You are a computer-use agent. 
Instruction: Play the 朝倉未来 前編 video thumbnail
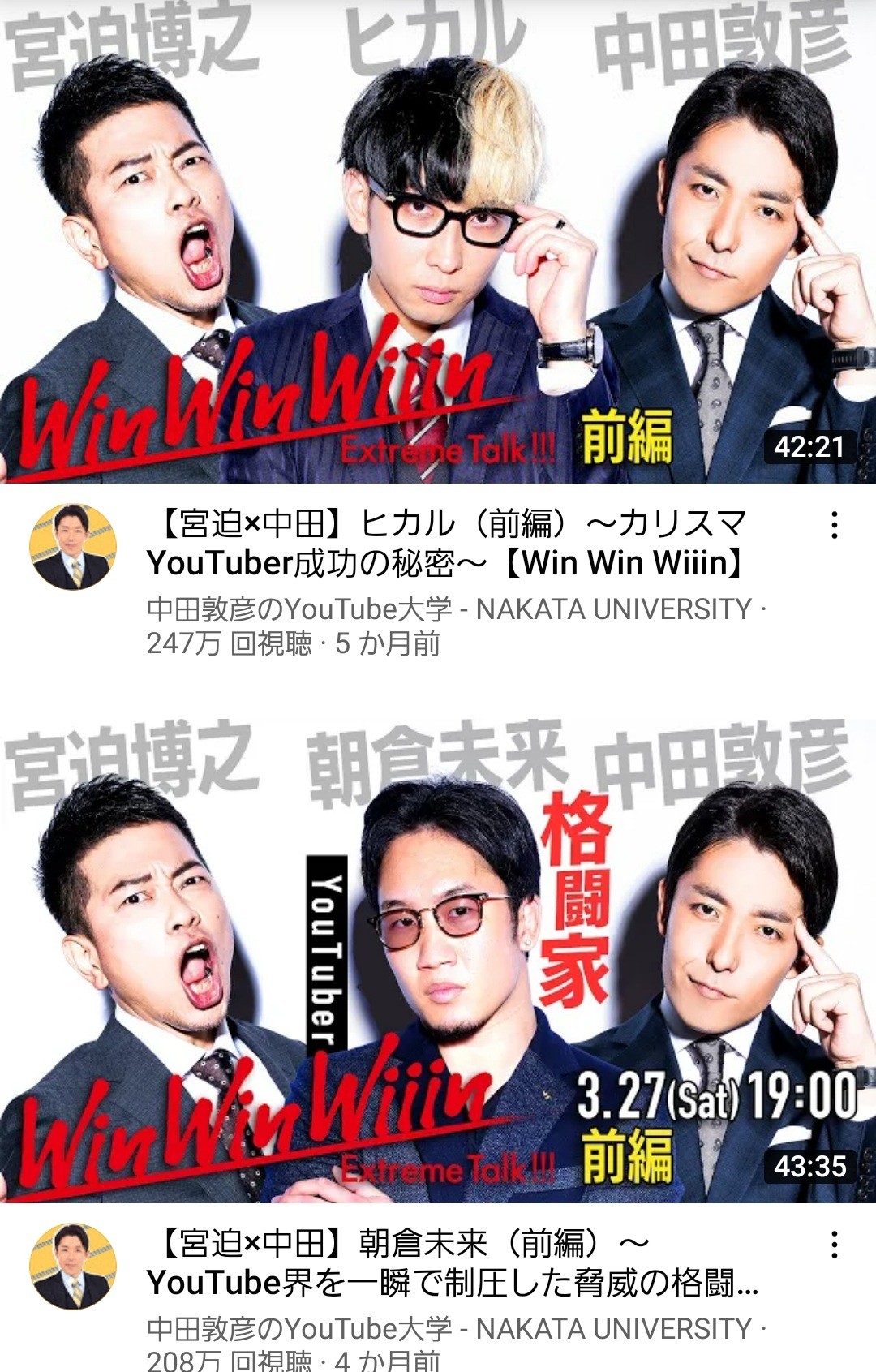click(438, 961)
